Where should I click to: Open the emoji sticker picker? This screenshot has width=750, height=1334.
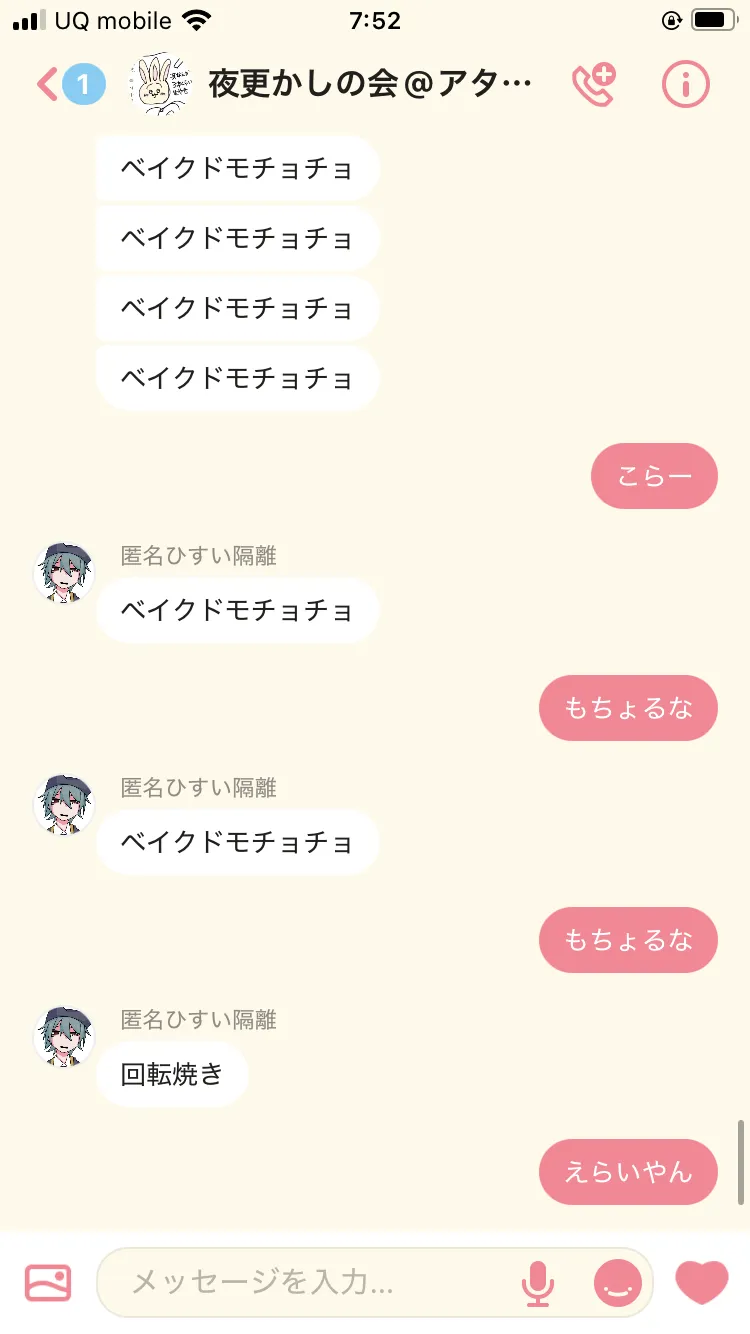click(618, 1282)
